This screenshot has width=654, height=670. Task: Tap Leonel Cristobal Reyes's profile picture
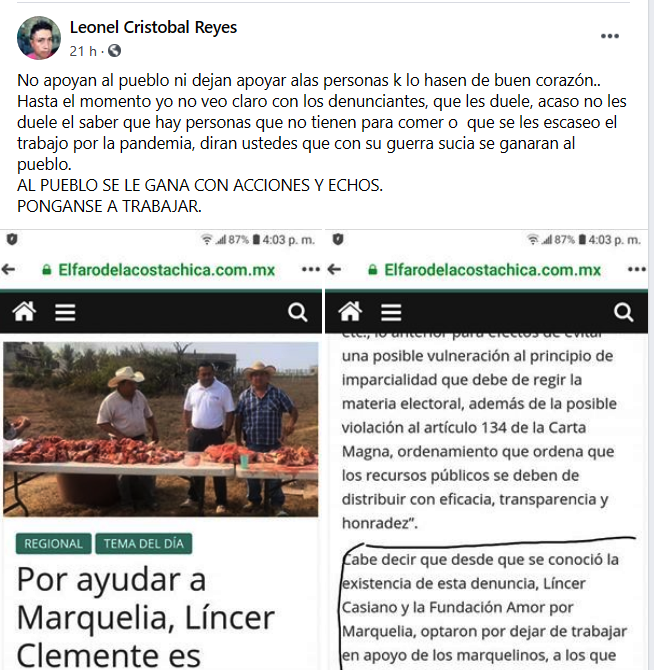pos(39,38)
